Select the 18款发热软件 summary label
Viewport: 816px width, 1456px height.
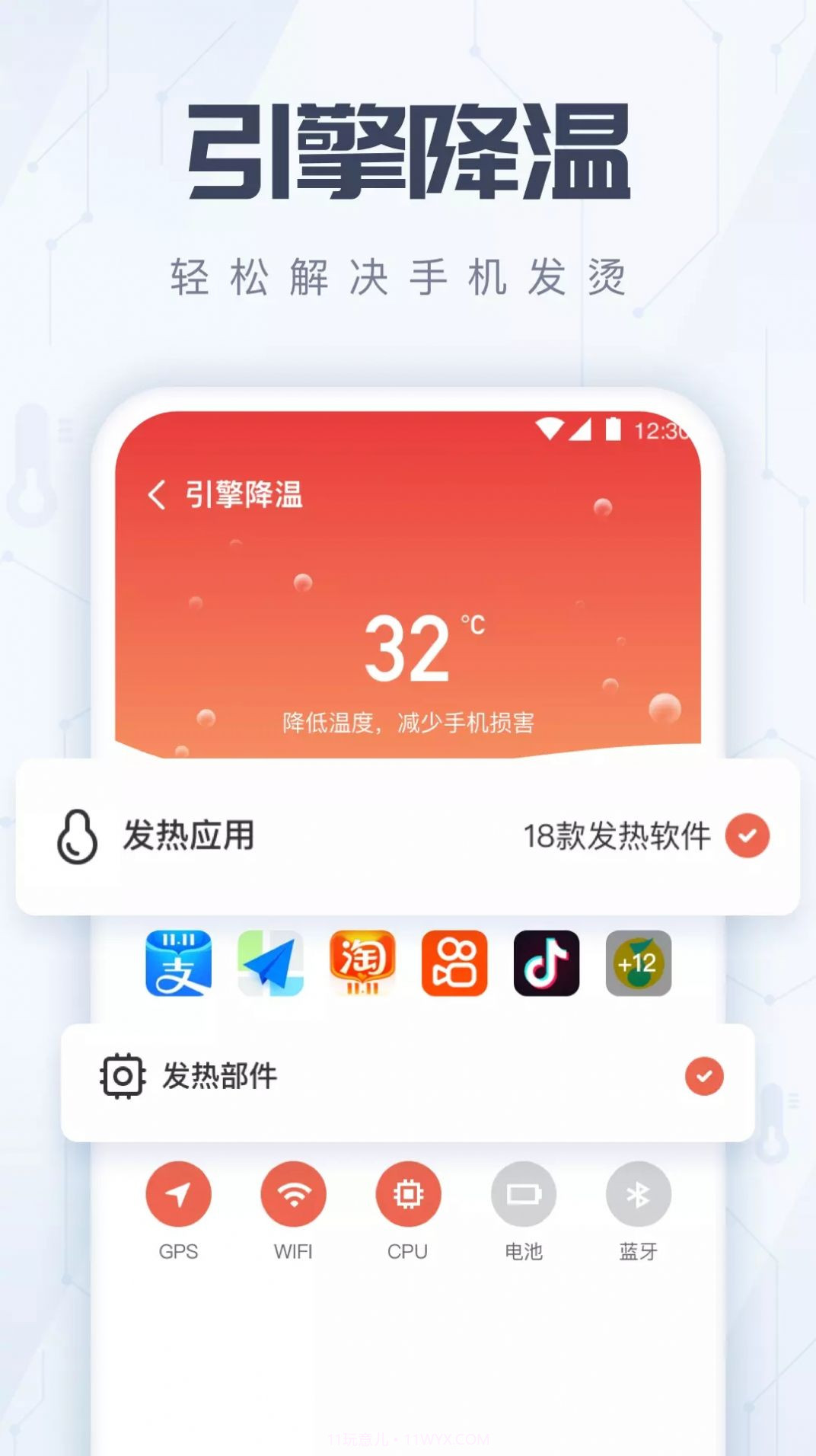617,835
